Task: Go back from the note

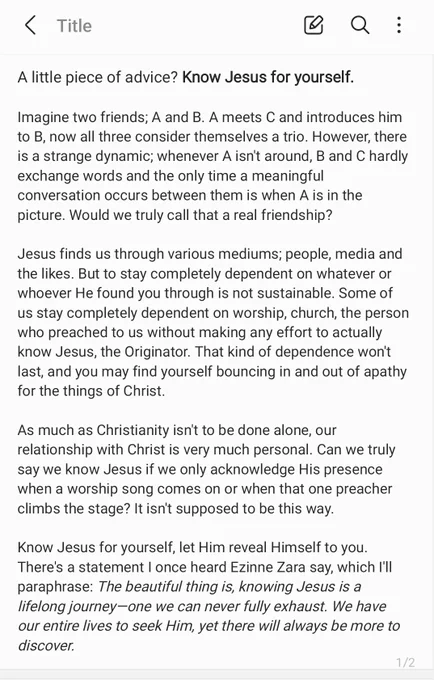Action: click(x=30, y=26)
